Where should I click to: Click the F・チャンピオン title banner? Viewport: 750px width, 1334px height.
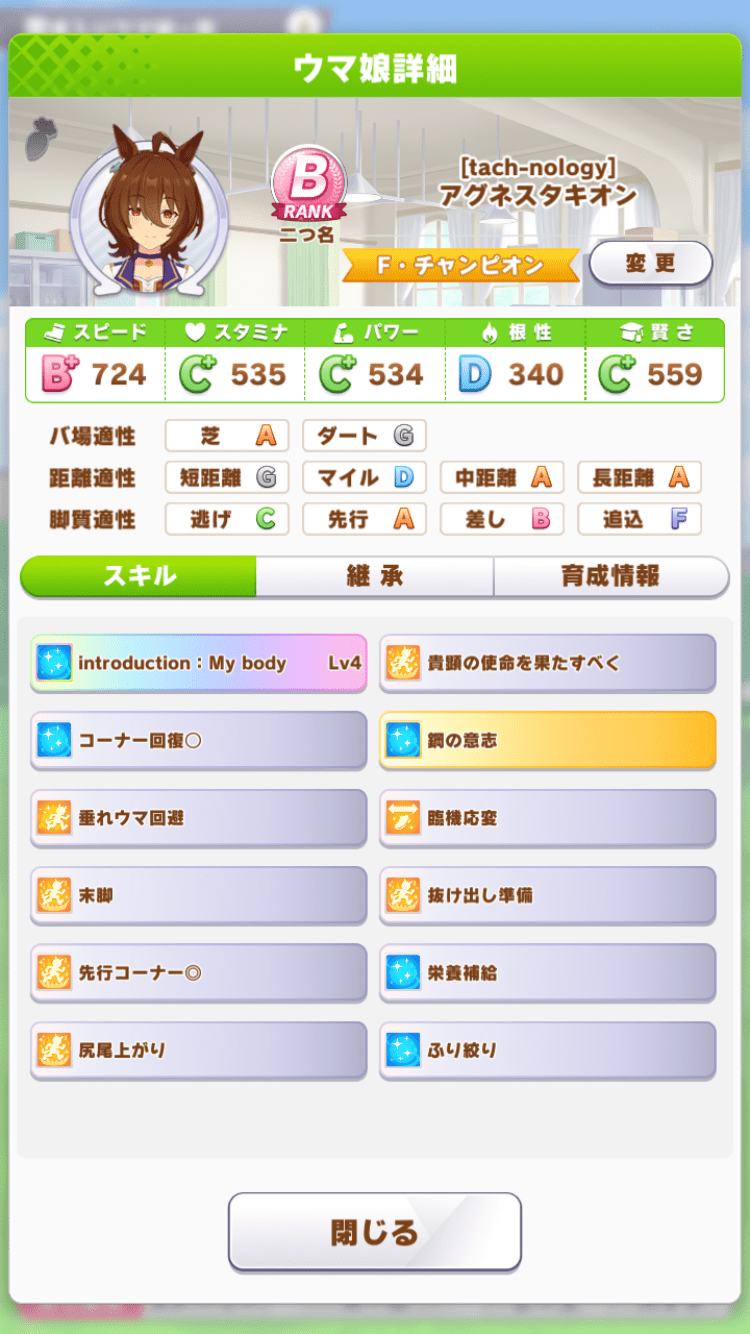459,267
